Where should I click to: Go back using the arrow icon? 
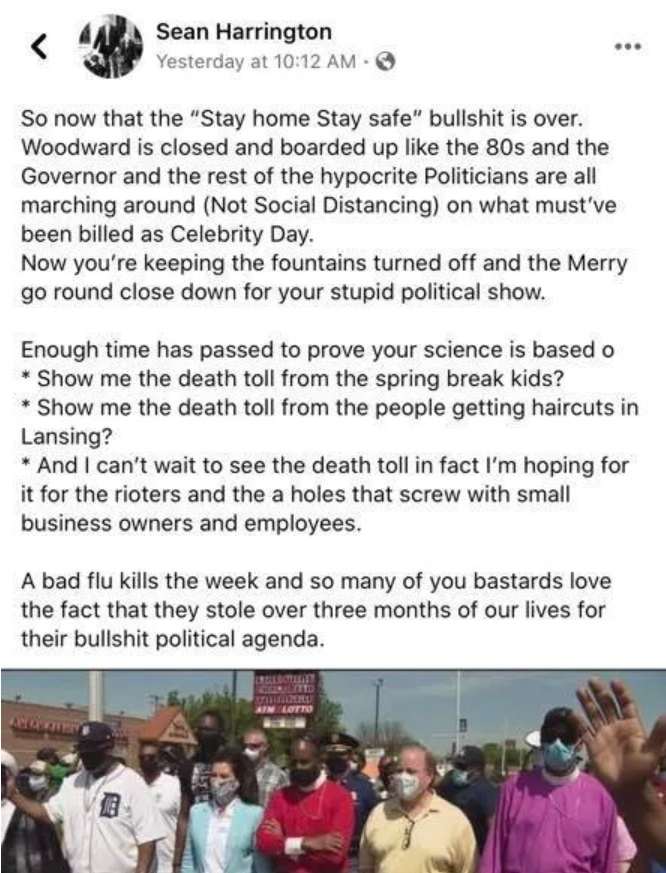click(x=40, y=46)
